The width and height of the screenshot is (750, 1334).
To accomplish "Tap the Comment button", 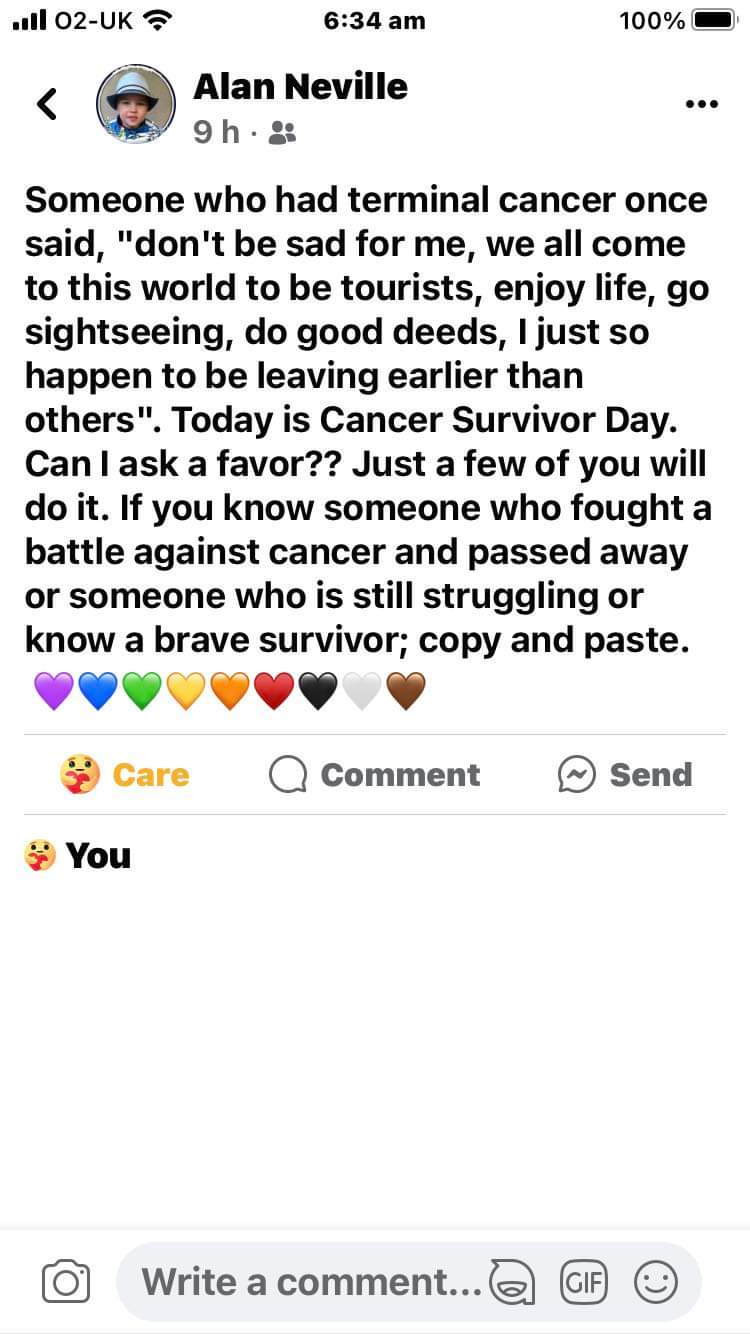I will pyautogui.click(x=375, y=775).
